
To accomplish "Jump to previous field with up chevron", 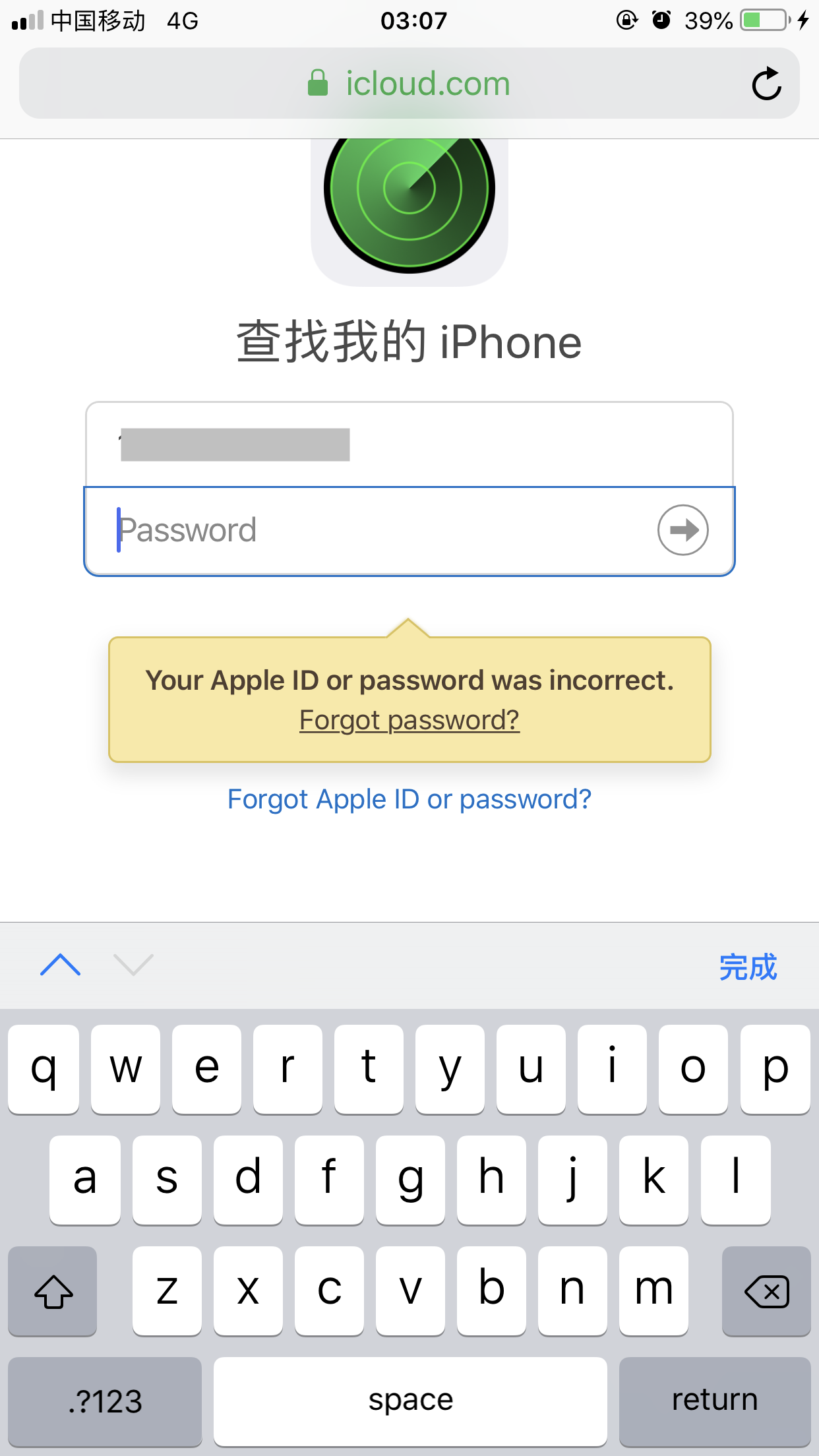I will click(x=60, y=965).
